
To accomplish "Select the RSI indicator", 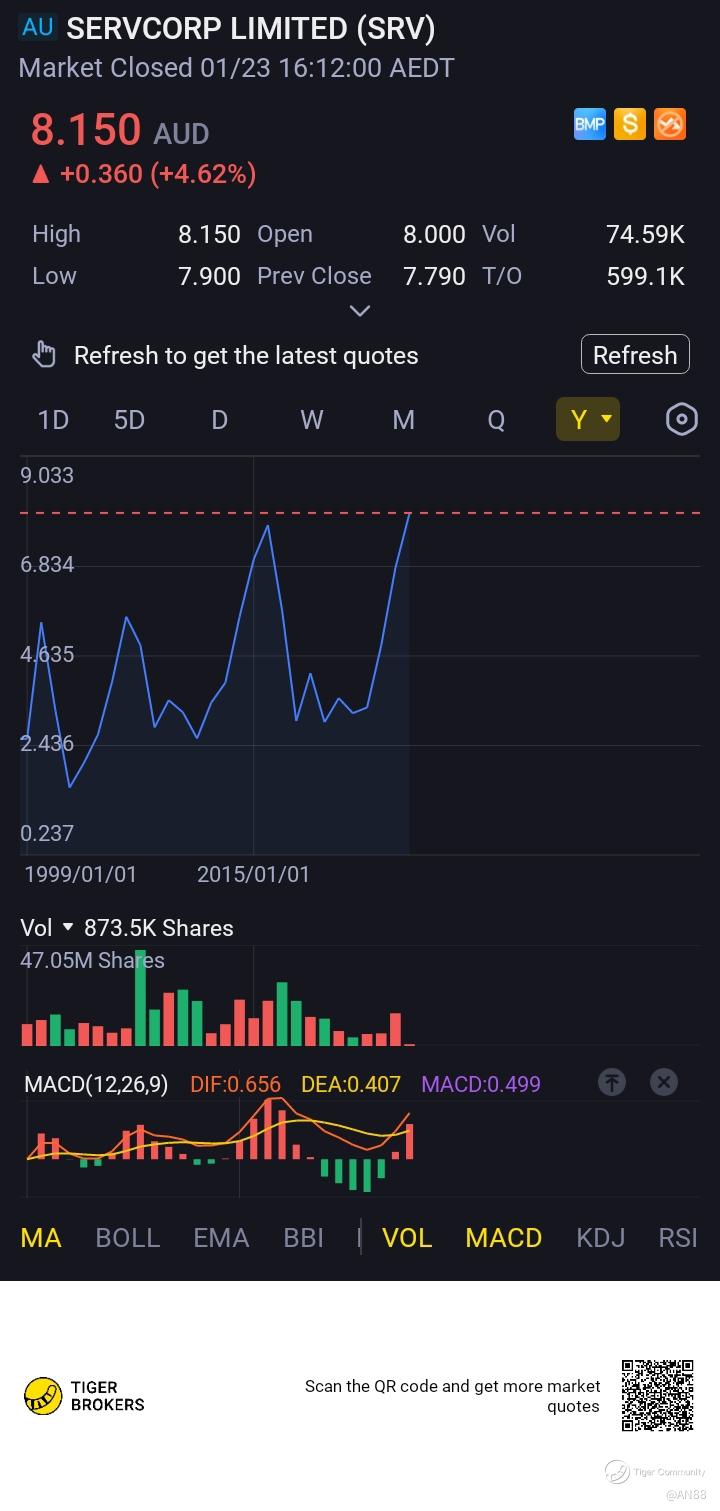I will click(678, 1238).
